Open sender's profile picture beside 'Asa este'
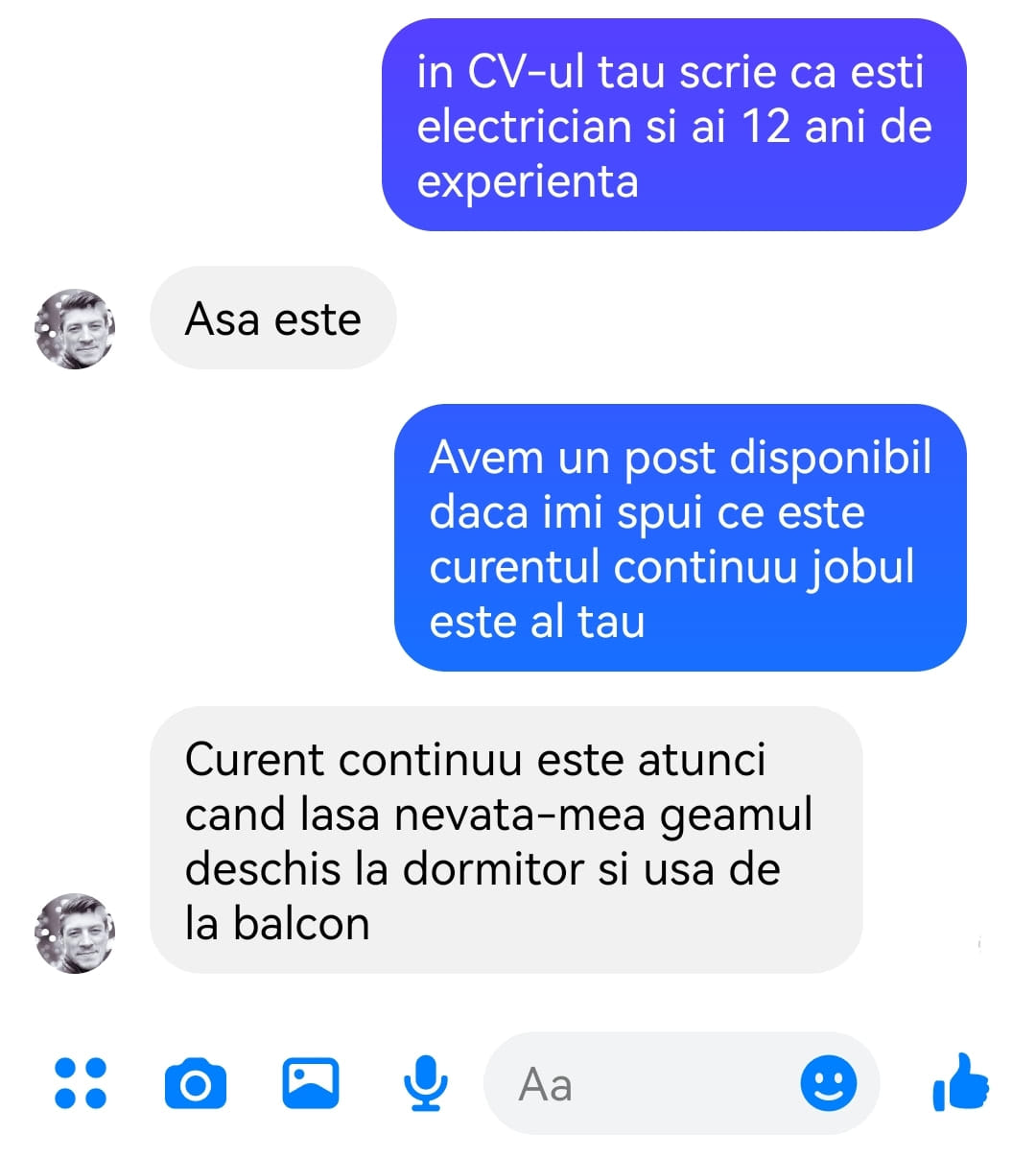Screen dimensions: 1036x1158 pyautogui.click(x=75, y=329)
